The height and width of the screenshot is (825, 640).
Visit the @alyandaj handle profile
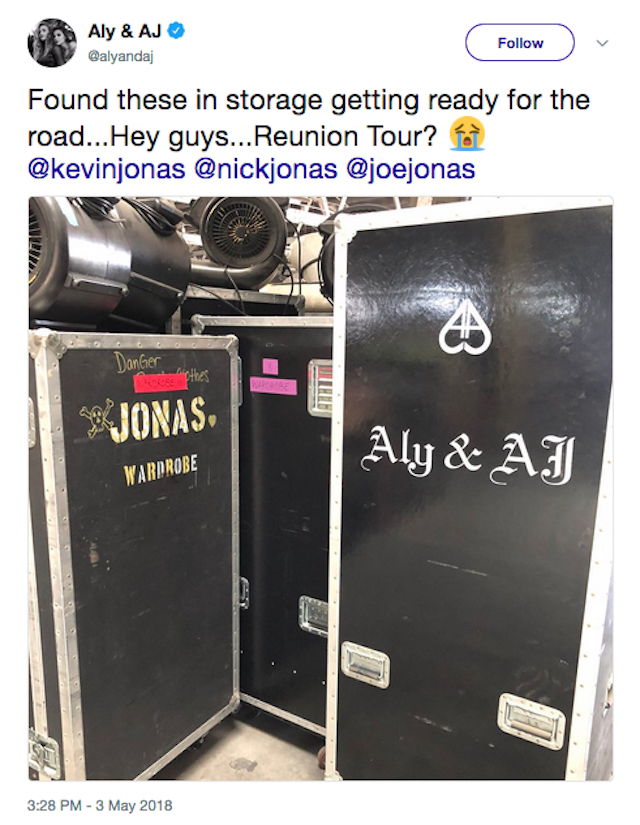pyautogui.click(x=121, y=56)
